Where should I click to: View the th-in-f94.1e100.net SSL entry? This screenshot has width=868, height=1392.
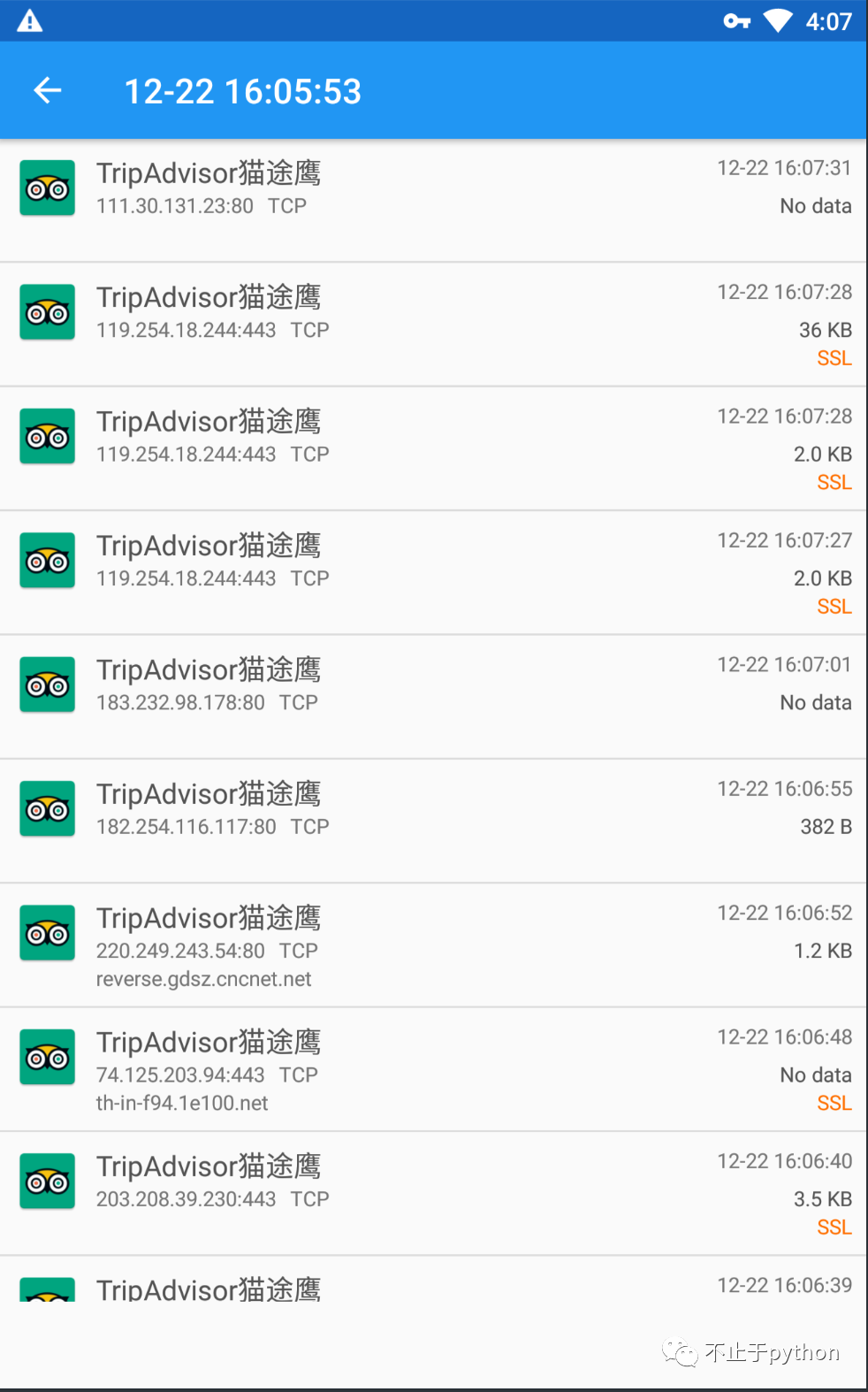(433, 1068)
